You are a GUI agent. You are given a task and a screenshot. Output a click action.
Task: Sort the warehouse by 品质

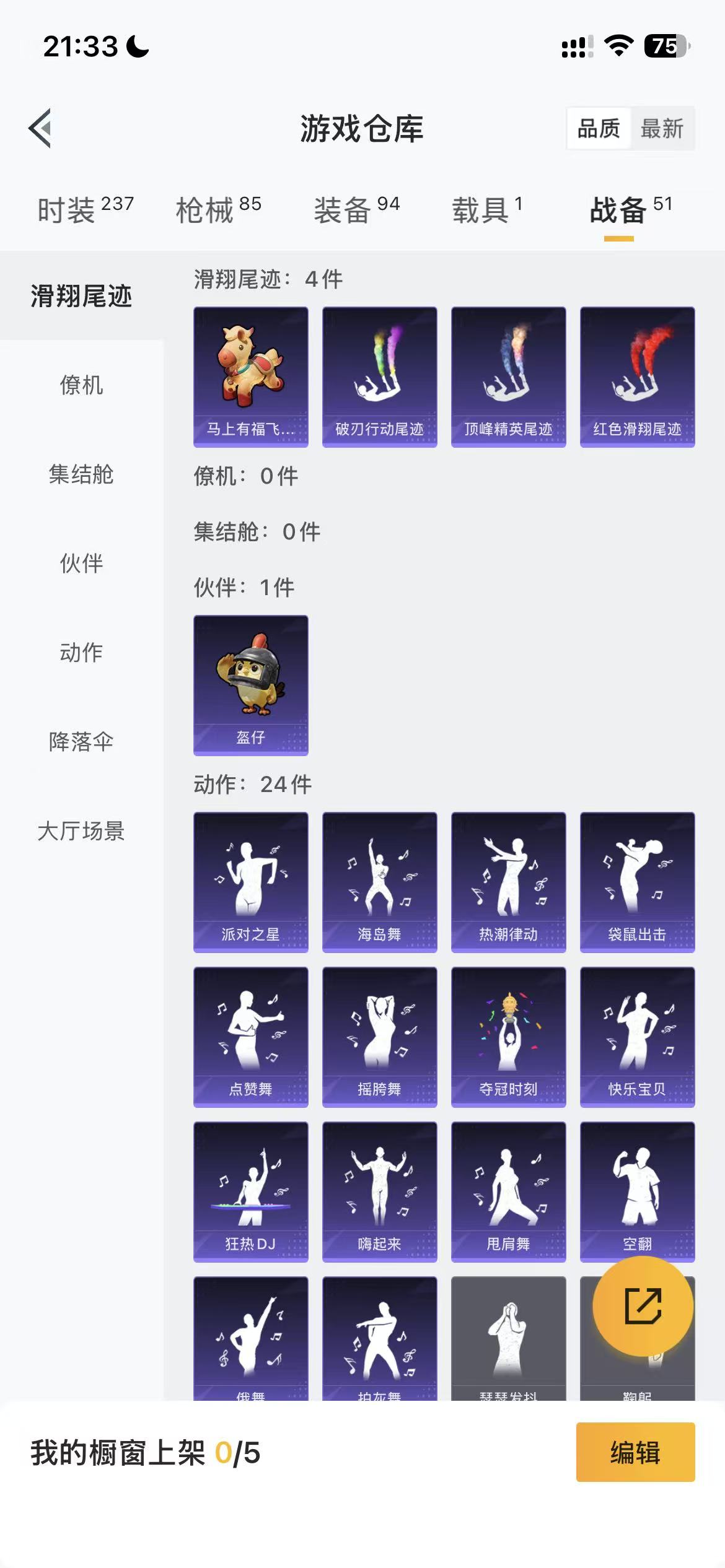pyautogui.click(x=599, y=129)
